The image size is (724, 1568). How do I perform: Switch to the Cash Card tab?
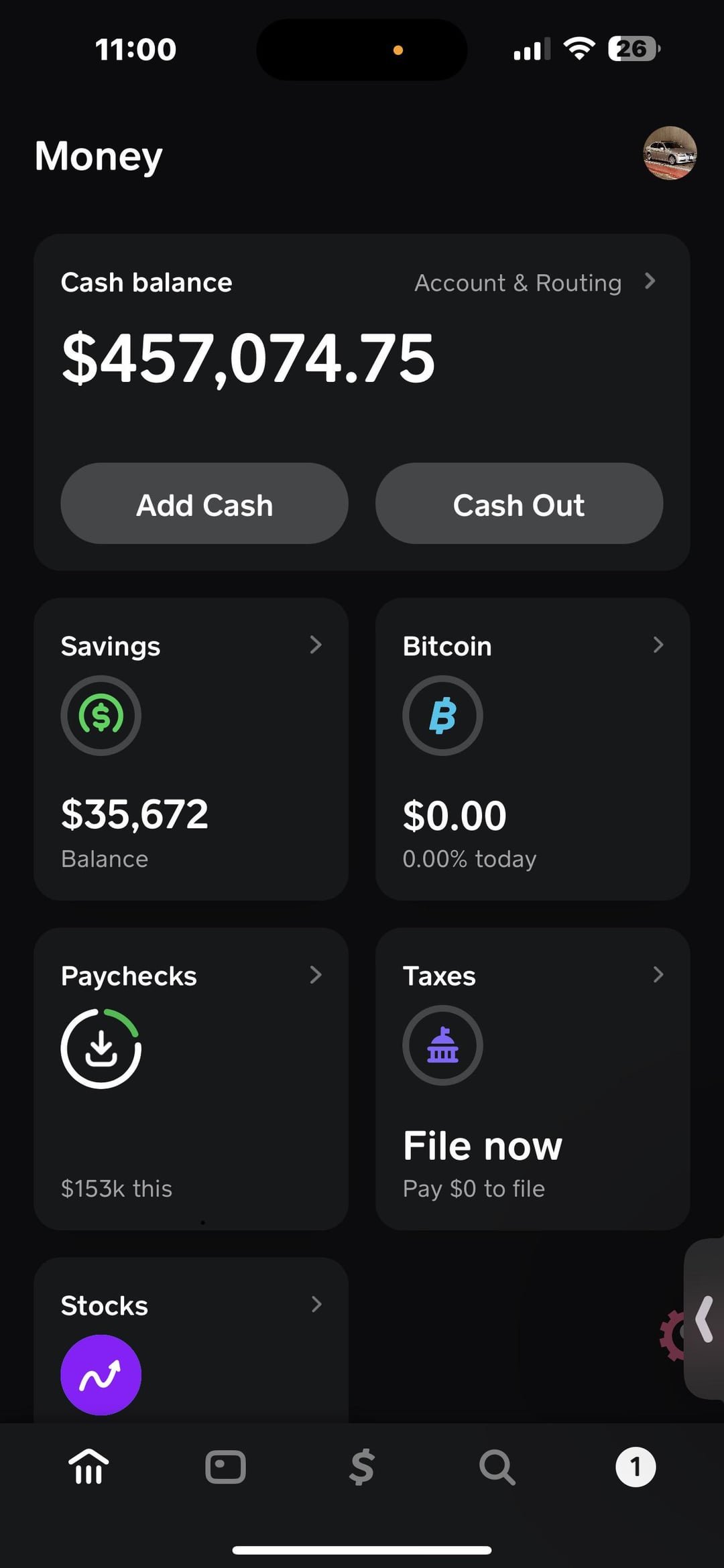tap(225, 1467)
